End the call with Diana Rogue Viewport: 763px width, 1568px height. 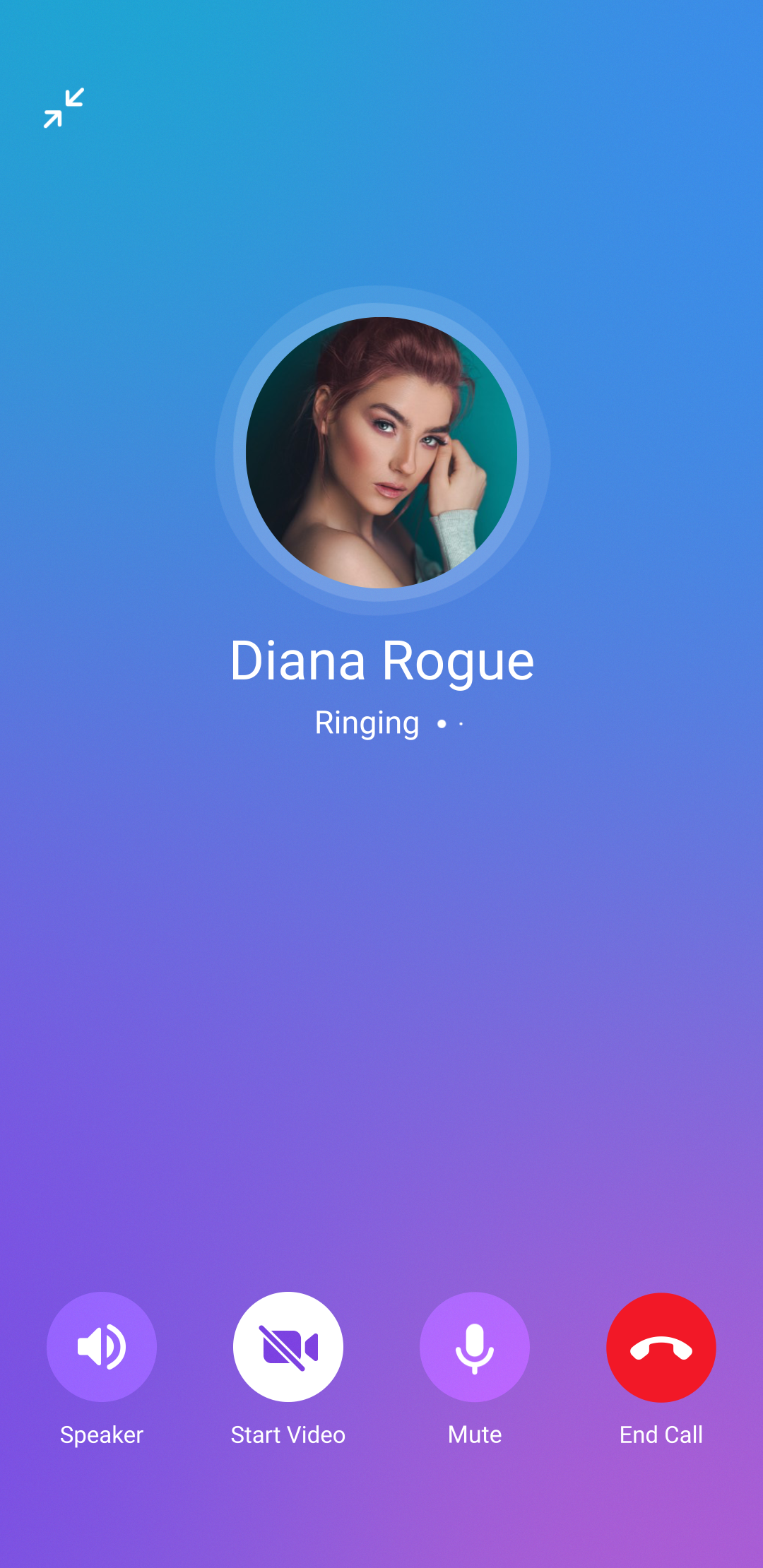661,1346
